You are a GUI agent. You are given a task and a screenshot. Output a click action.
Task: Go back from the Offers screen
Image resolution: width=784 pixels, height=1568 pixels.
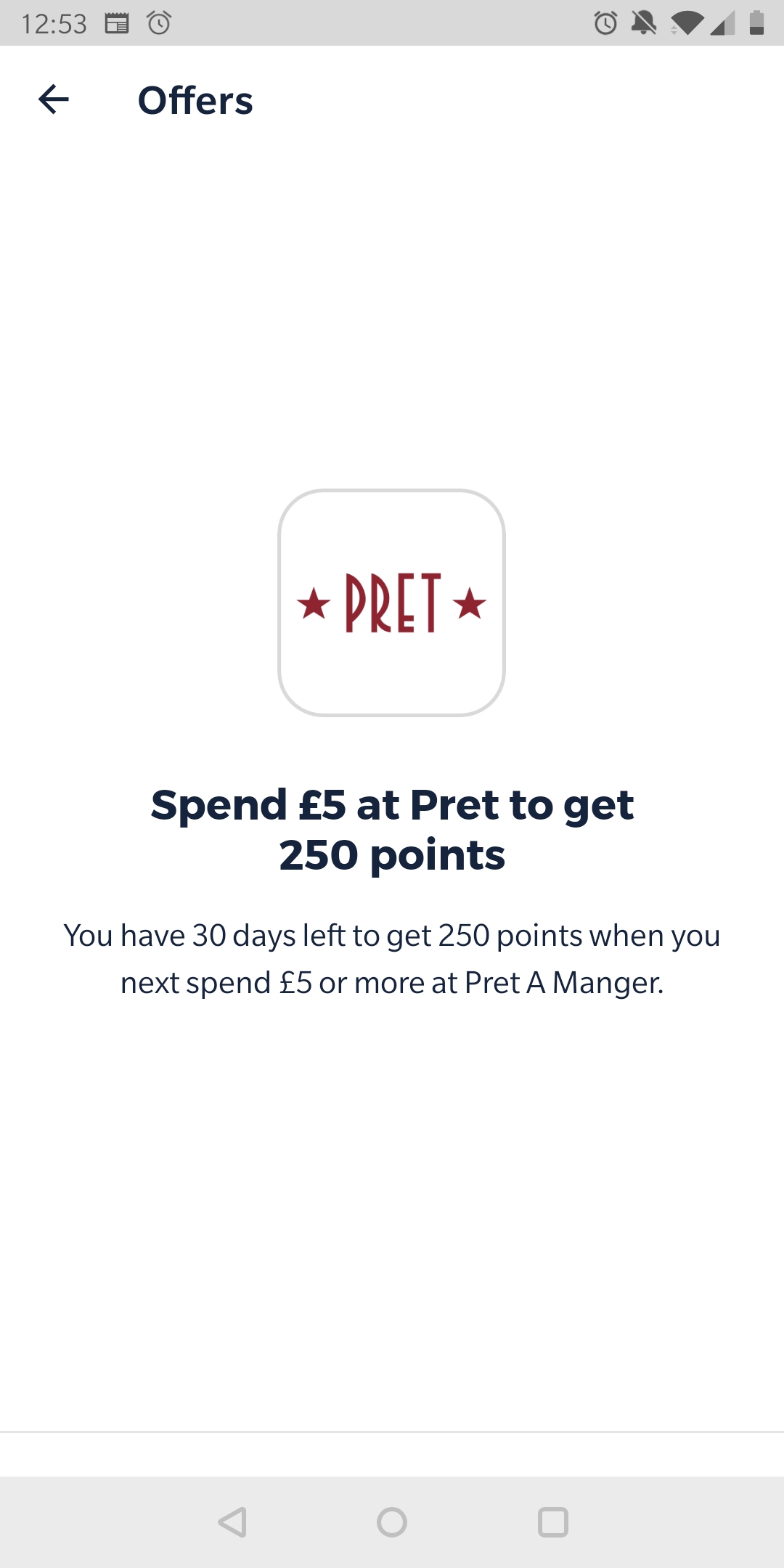54,99
